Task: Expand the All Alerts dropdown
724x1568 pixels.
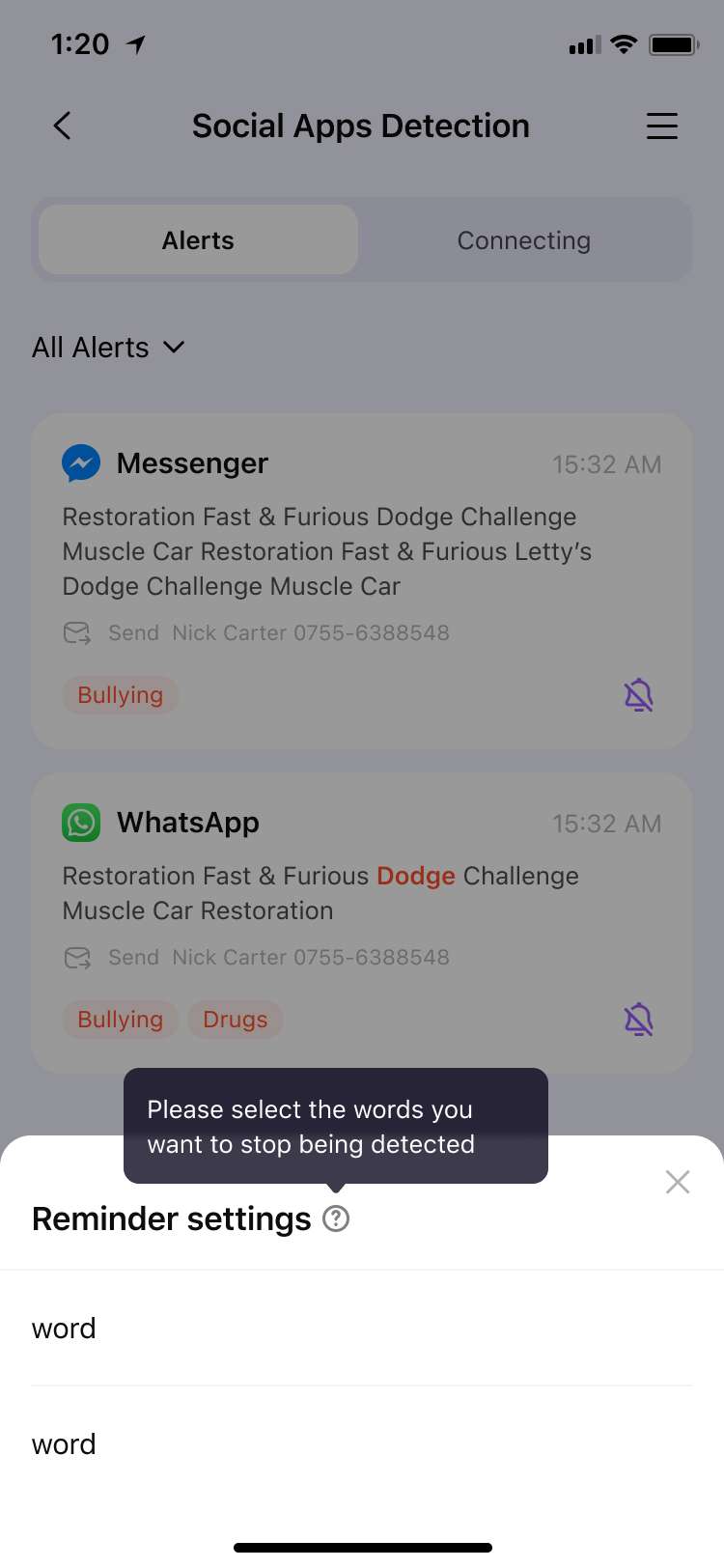Action: [x=108, y=348]
